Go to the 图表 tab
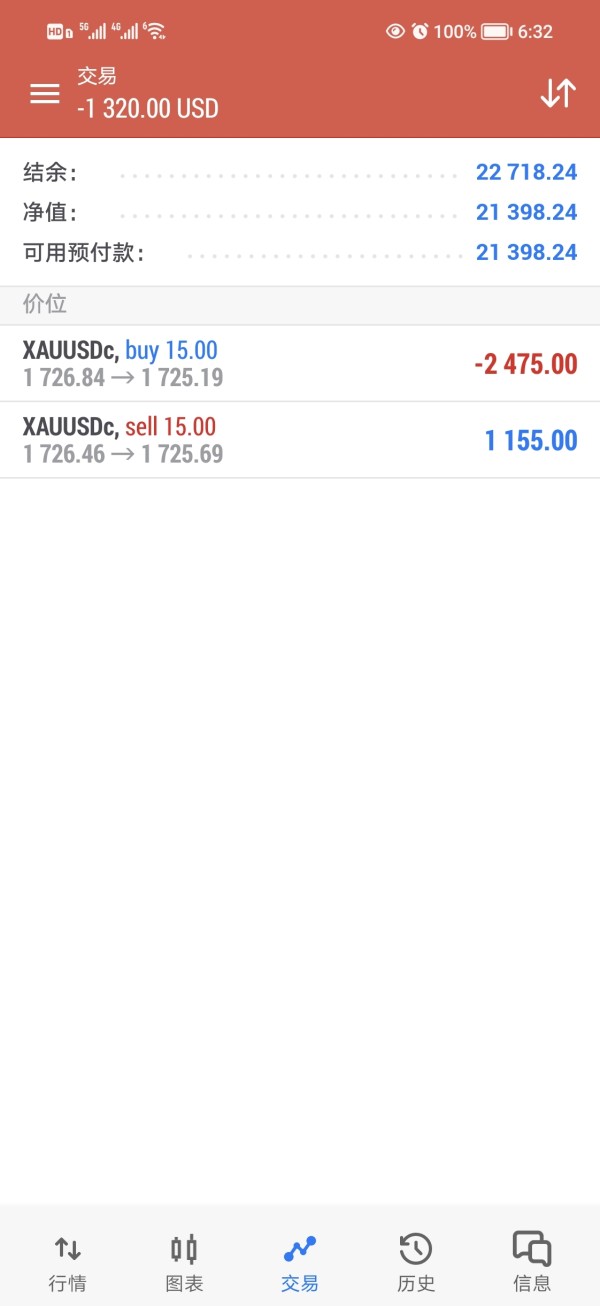600x1306 pixels. click(x=184, y=1262)
